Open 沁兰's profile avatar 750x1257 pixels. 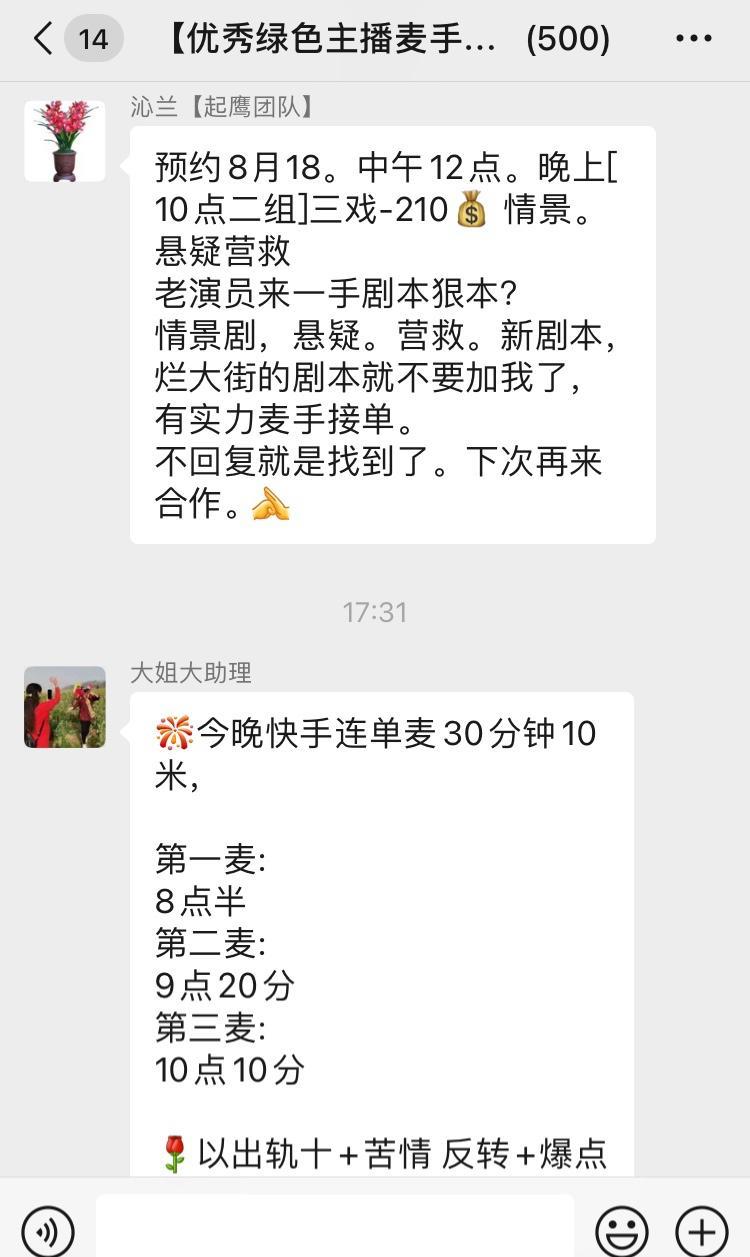65,141
